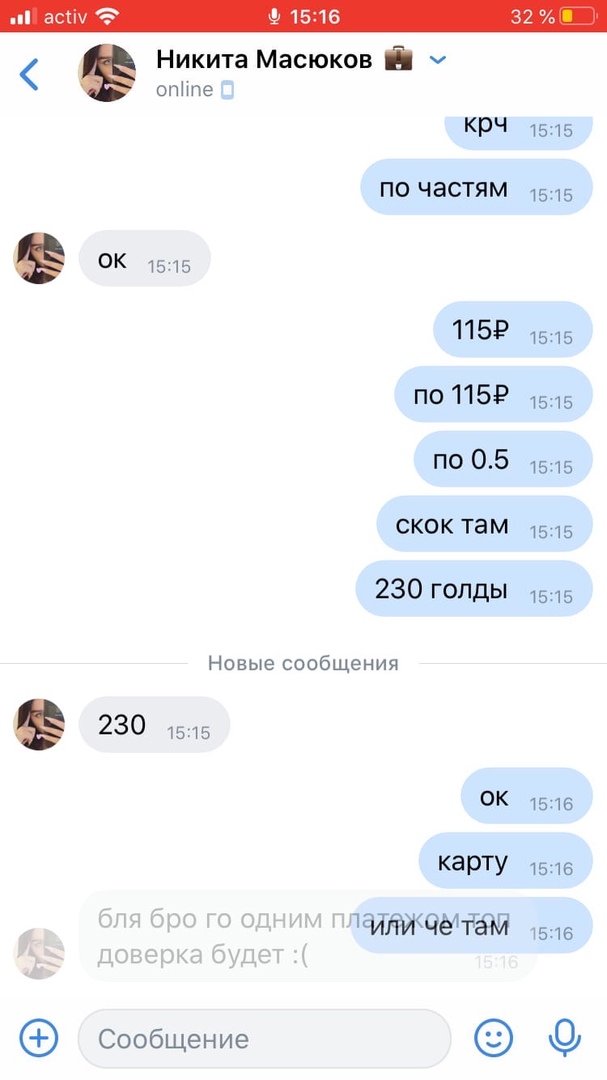Screen dimensions: 607x1080
Task: Go back to the chat list
Action: (x=30, y=74)
